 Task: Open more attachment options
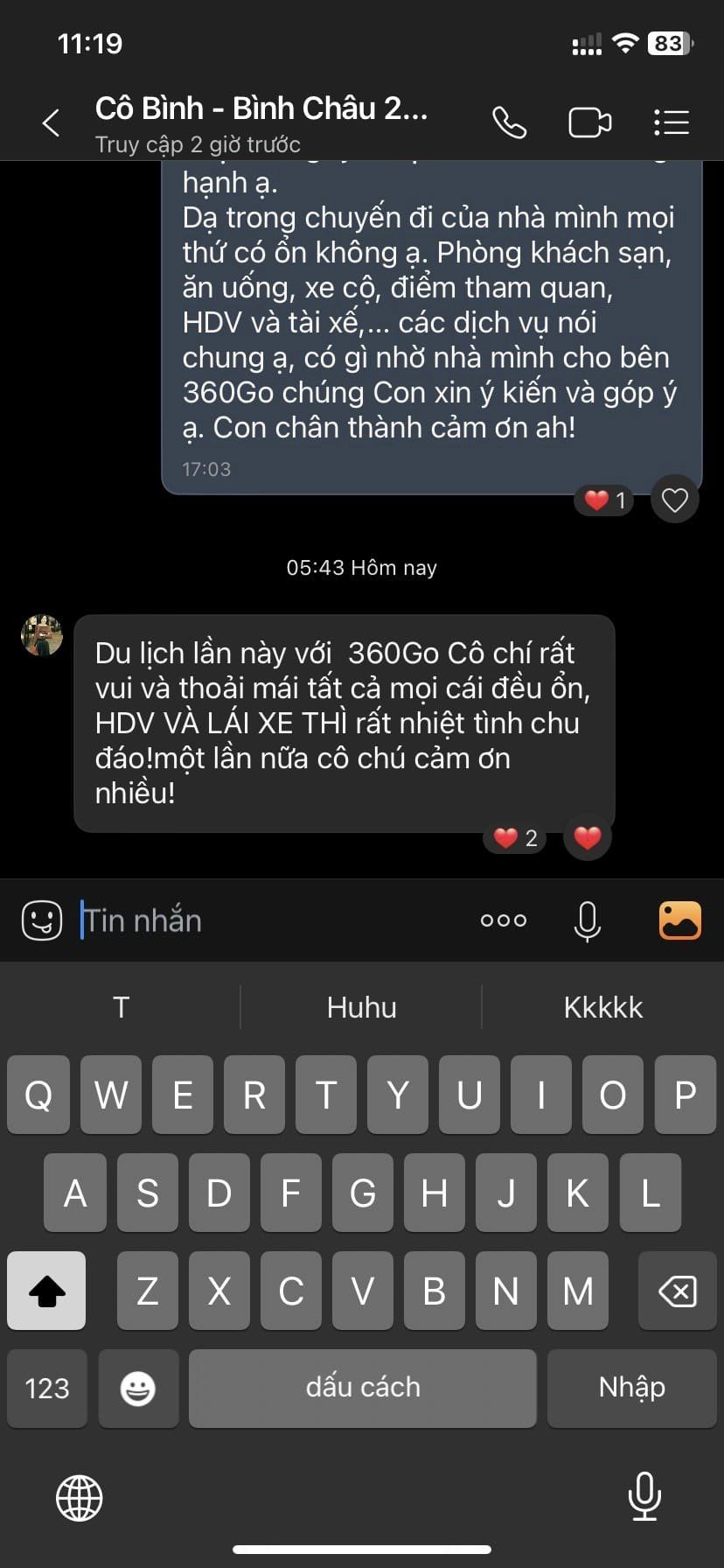coord(504,920)
